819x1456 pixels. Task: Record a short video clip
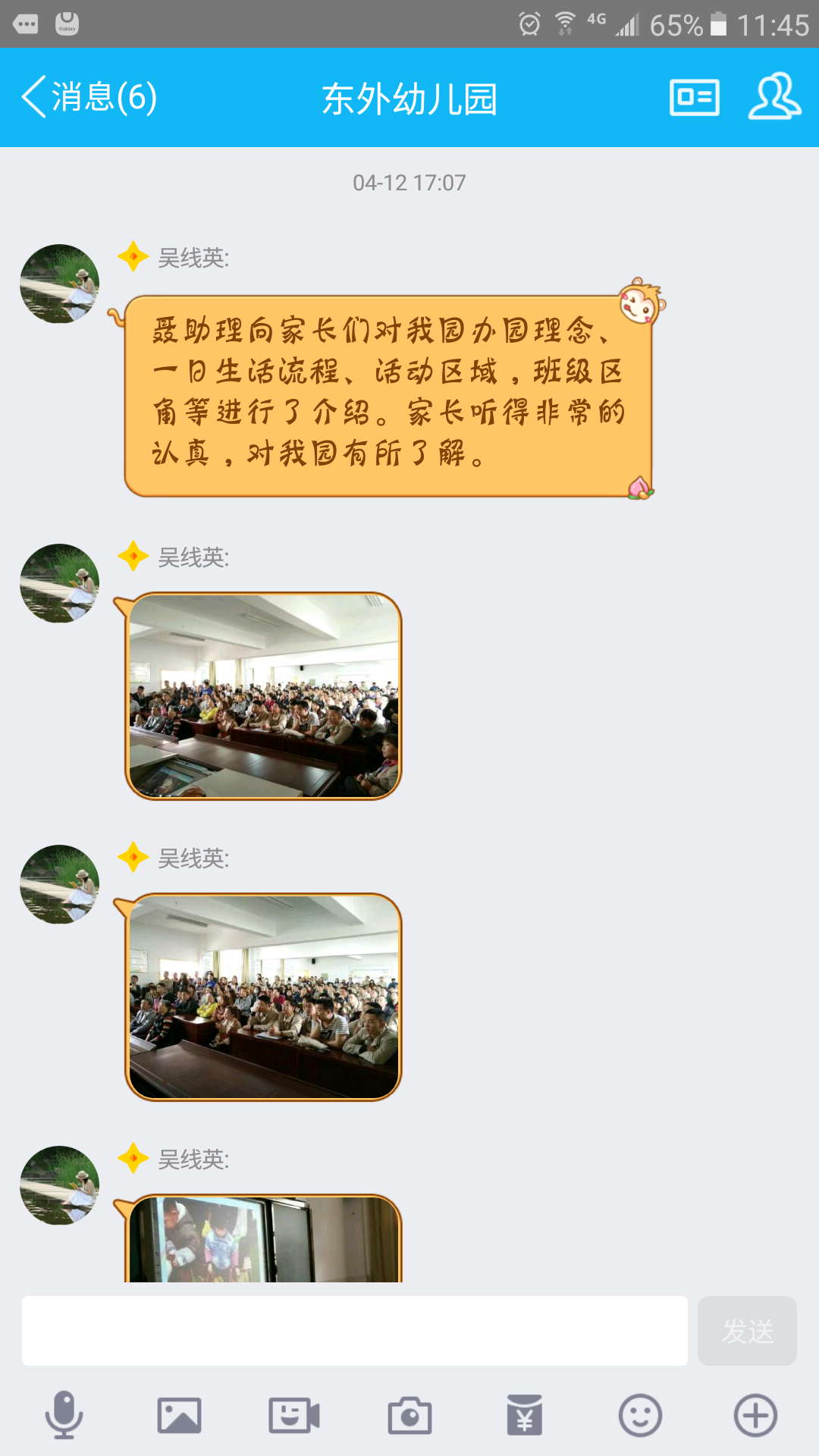click(294, 1415)
